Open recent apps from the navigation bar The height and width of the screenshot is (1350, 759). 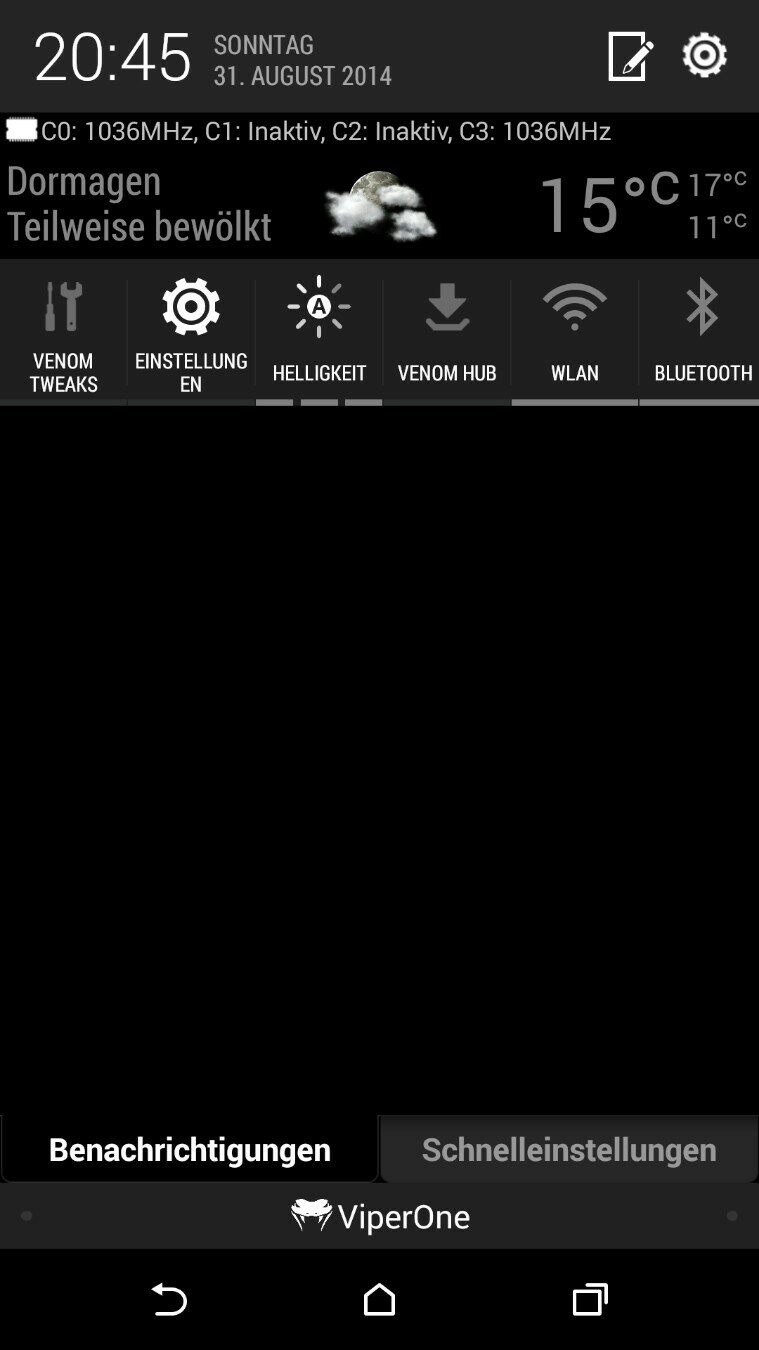(x=590, y=1299)
